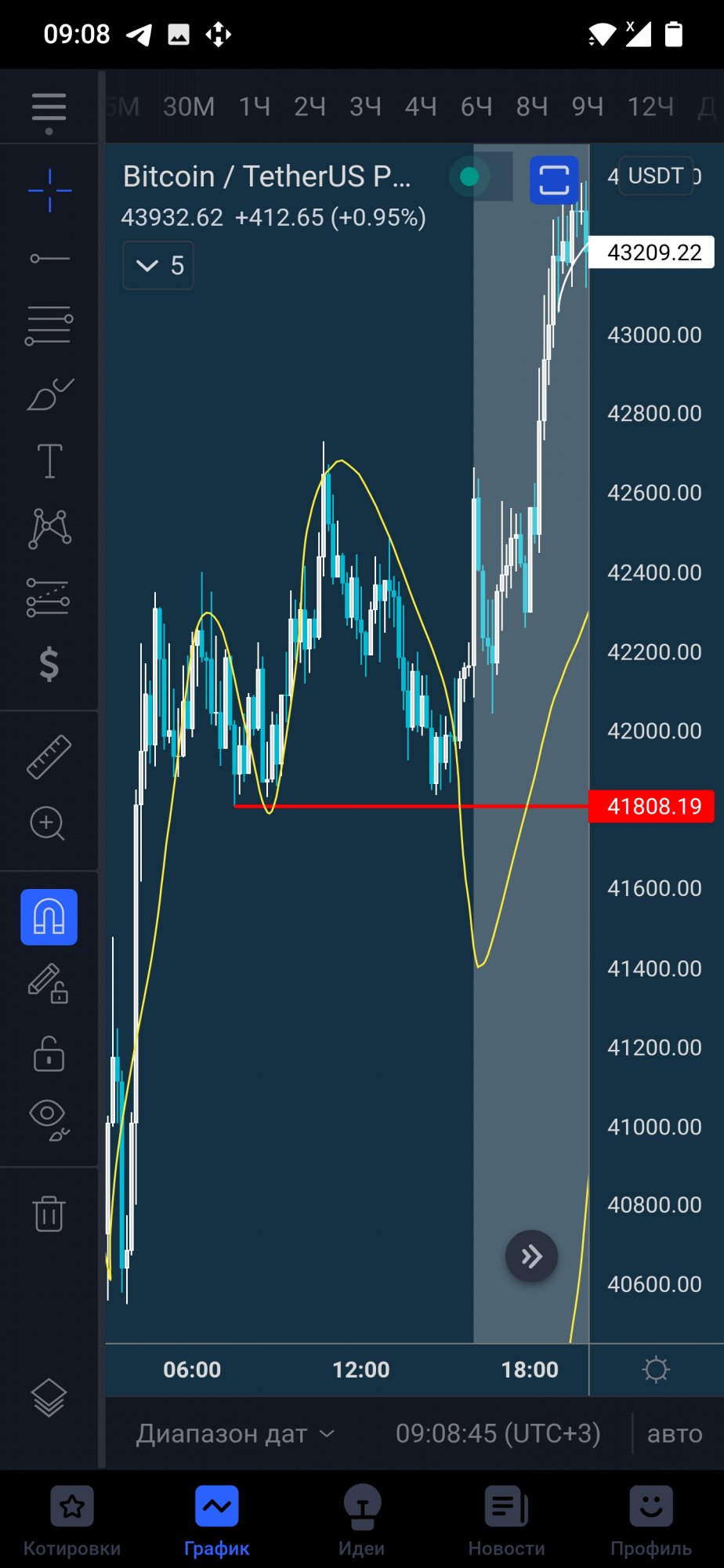The height and width of the screenshot is (1568, 724).
Task: Open the Диапазон дат dropdown
Action: tap(235, 1434)
